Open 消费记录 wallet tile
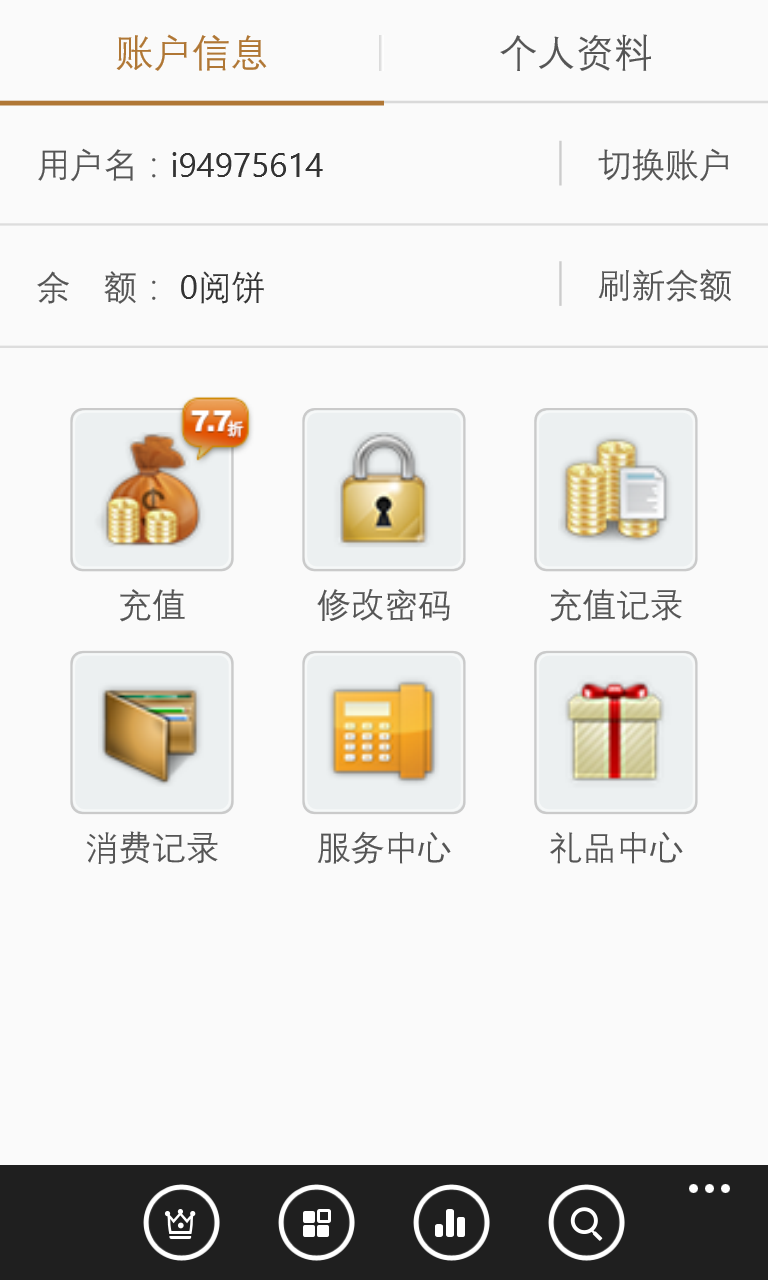 (x=152, y=733)
